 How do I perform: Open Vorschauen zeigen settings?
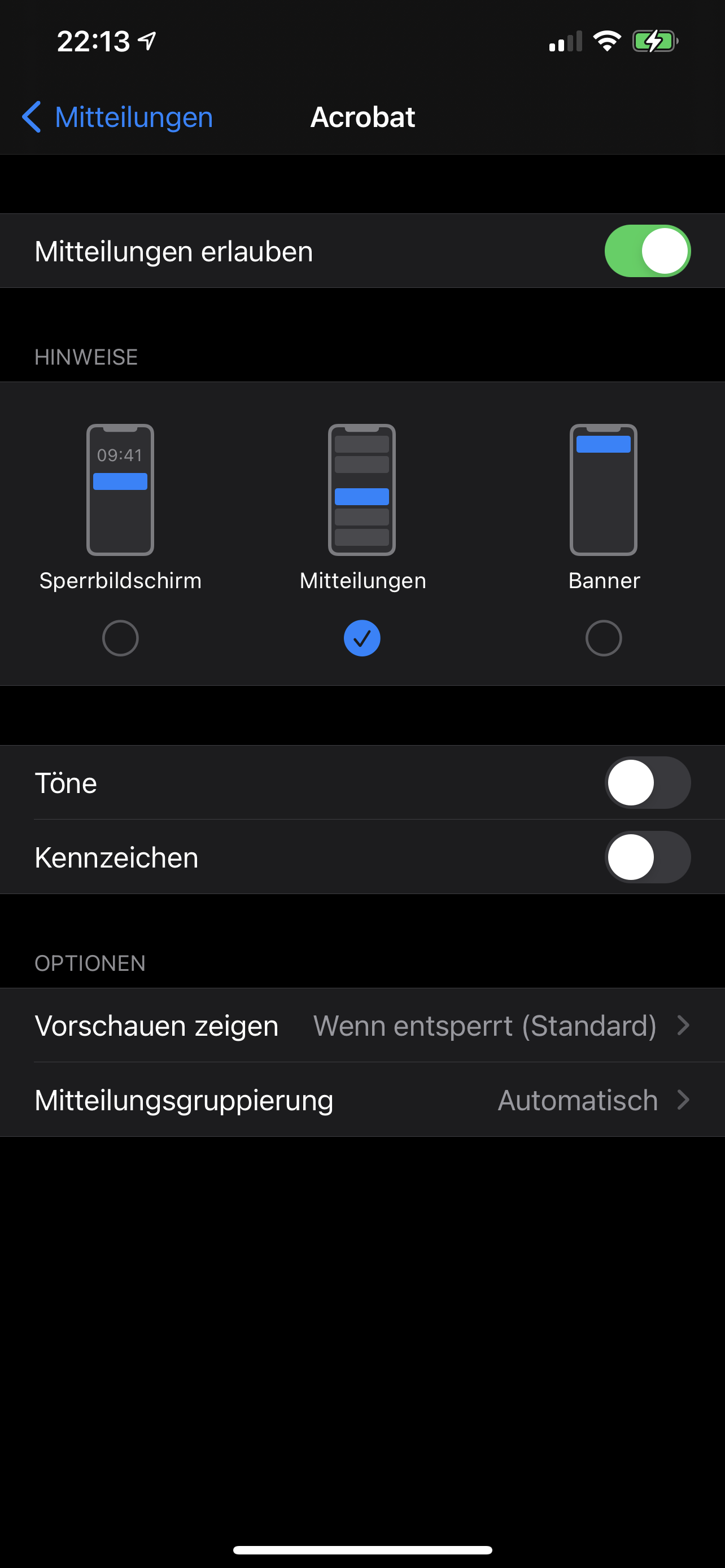362,1026
